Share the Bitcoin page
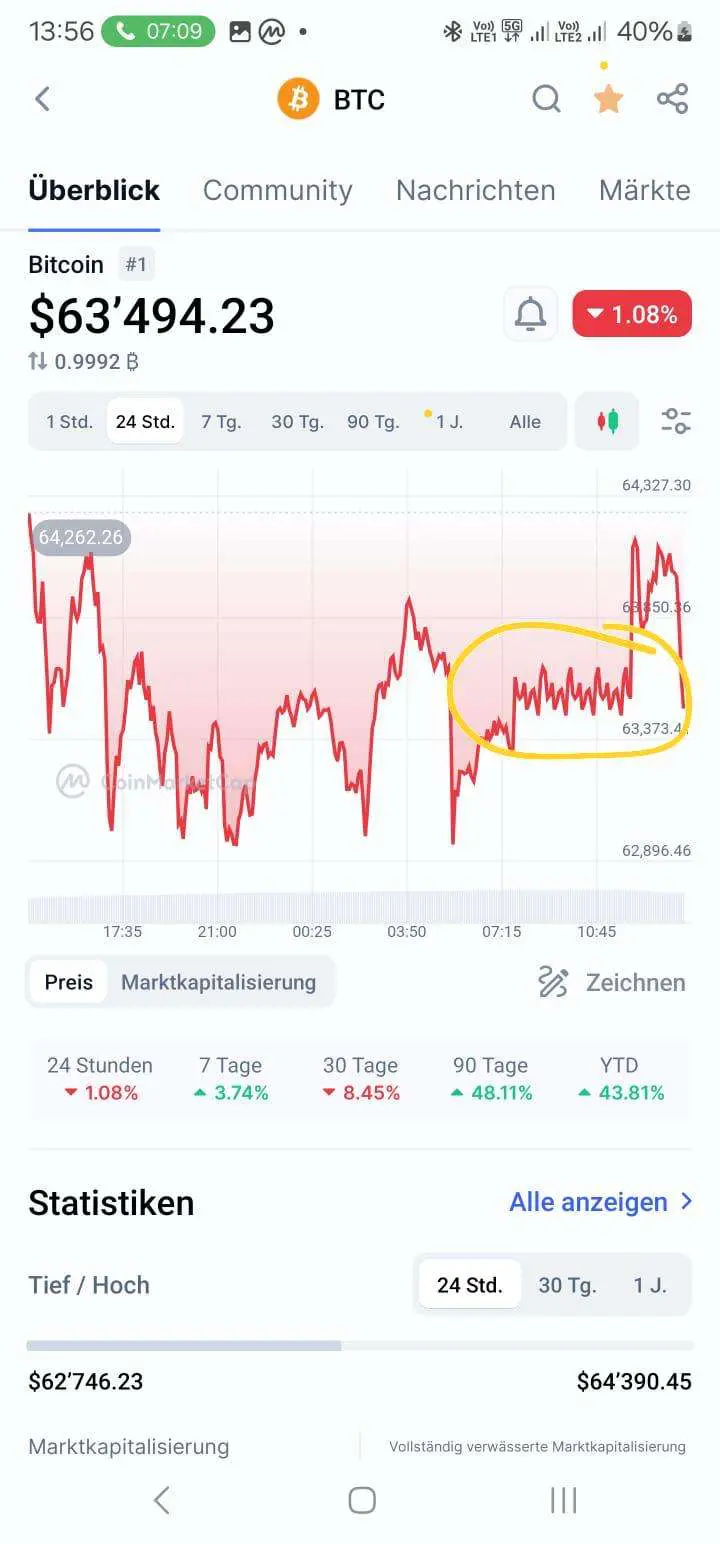Screen dimensions: 720x1544 point(672,99)
